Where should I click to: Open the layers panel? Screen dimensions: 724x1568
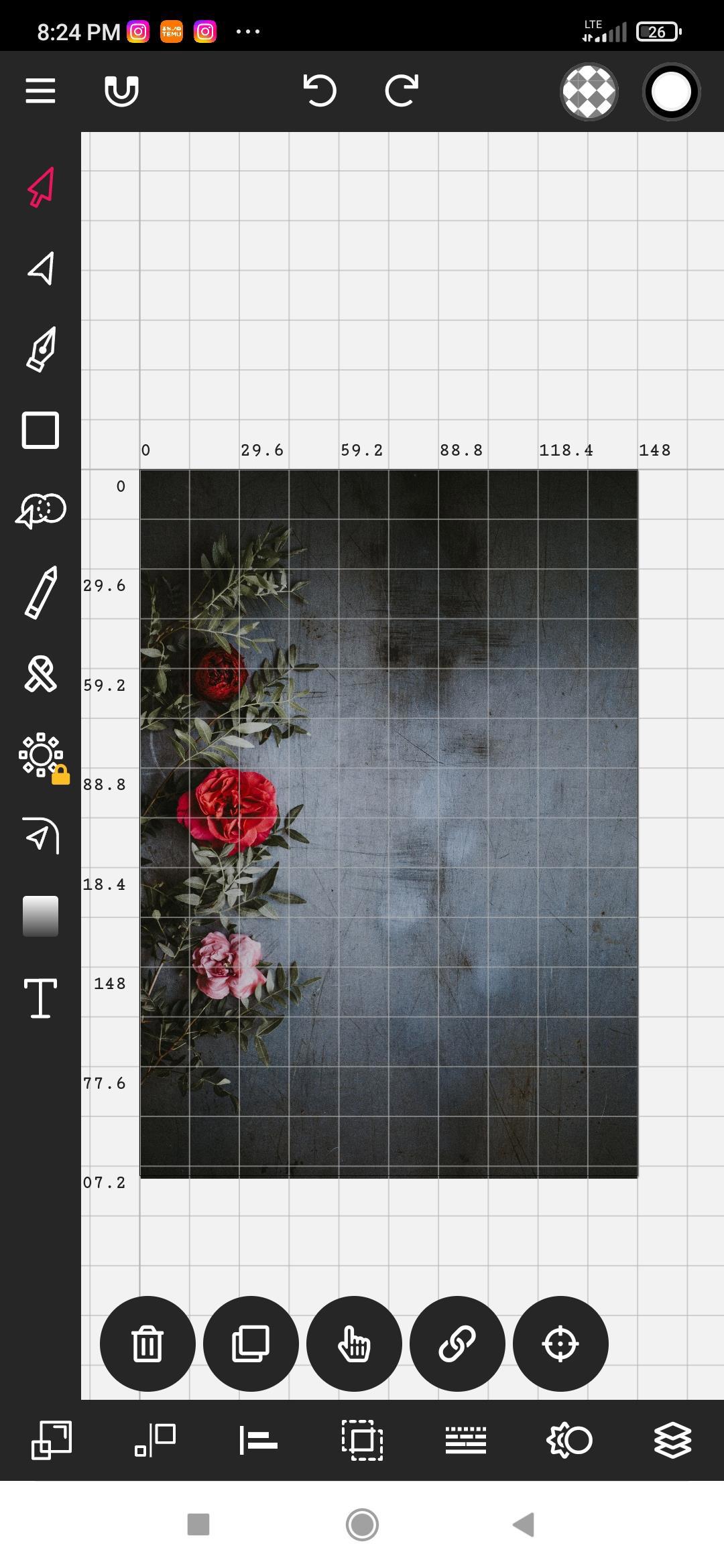(x=672, y=1440)
